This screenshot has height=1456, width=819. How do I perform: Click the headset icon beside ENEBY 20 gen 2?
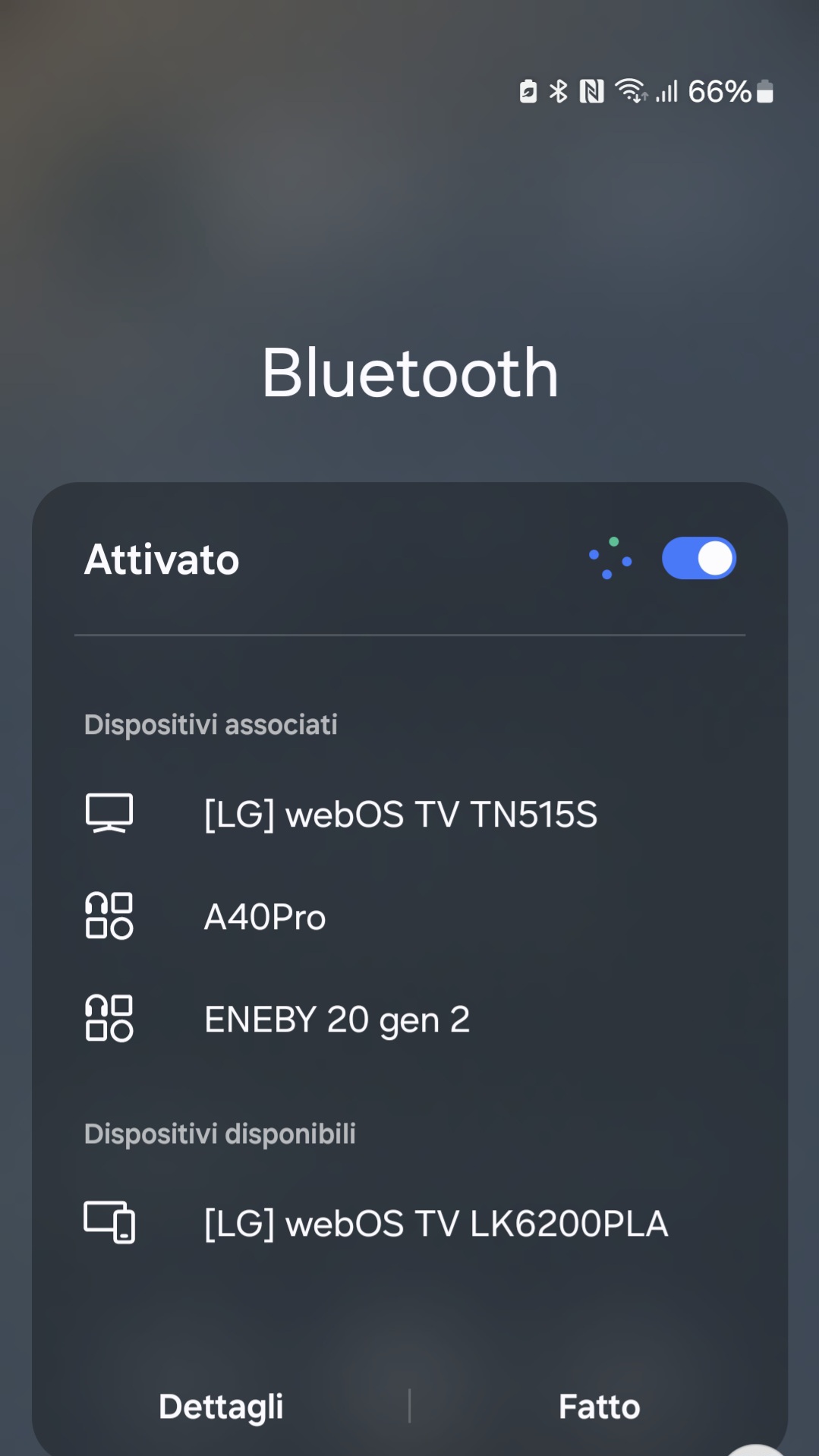tap(109, 1020)
